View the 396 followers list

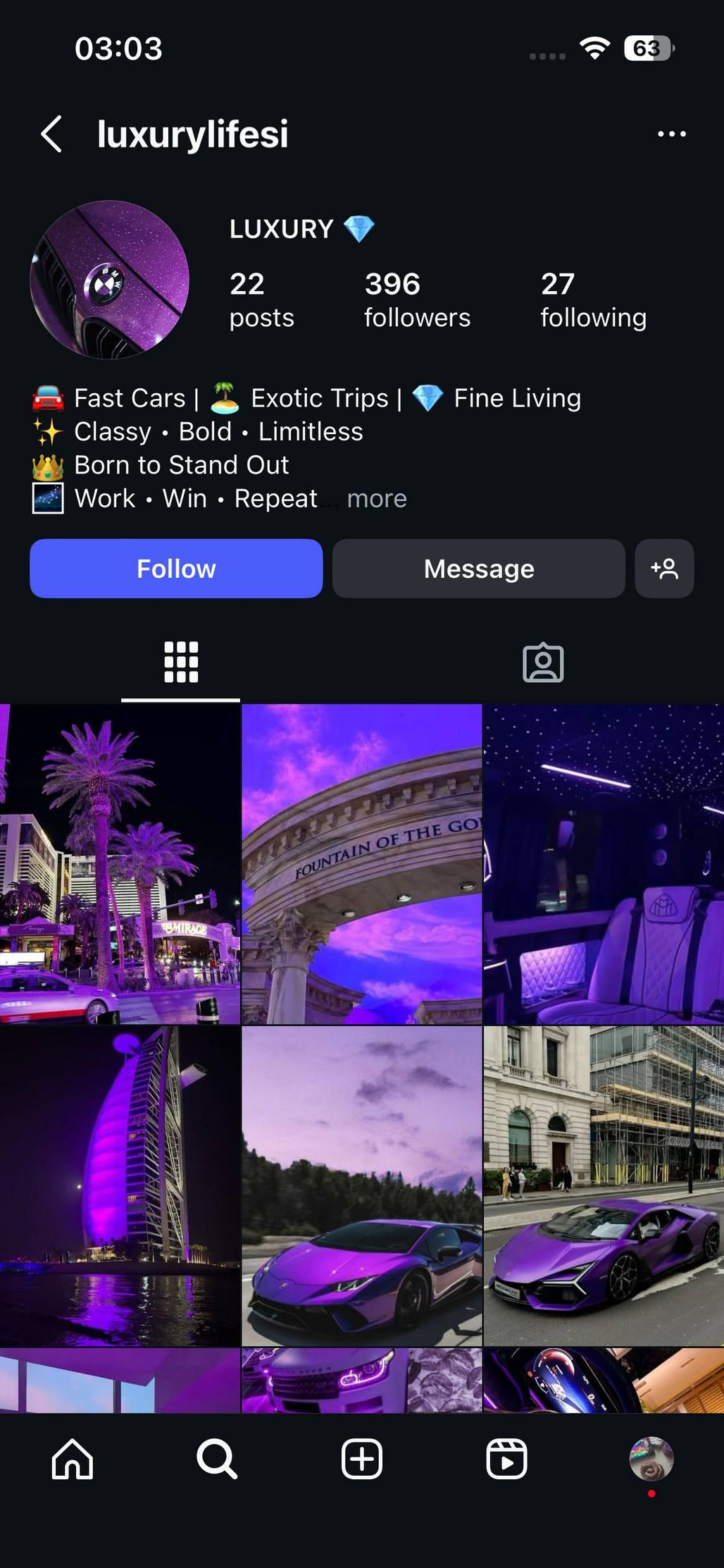pos(417,300)
